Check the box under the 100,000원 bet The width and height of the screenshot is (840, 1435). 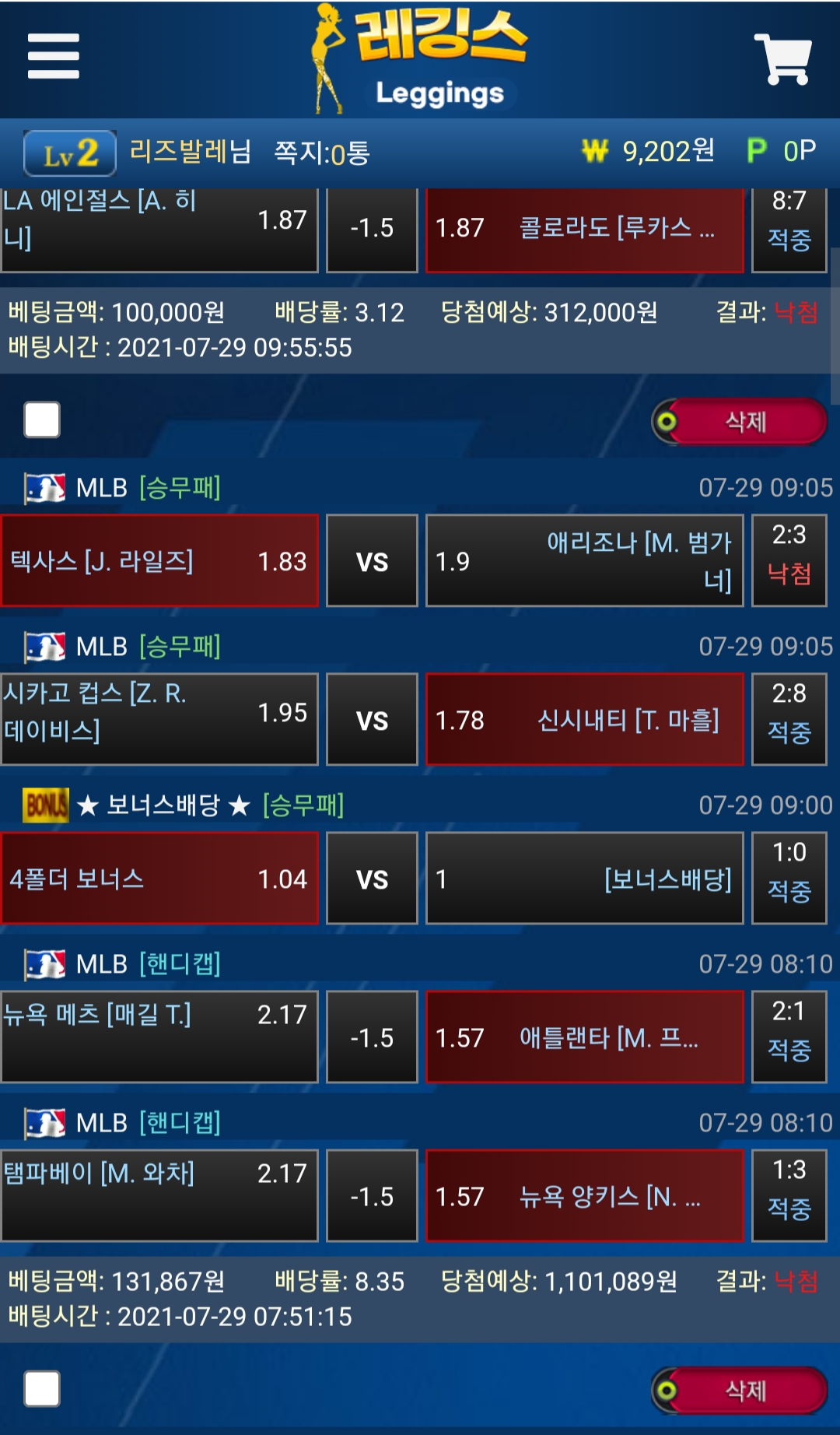(42, 420)
